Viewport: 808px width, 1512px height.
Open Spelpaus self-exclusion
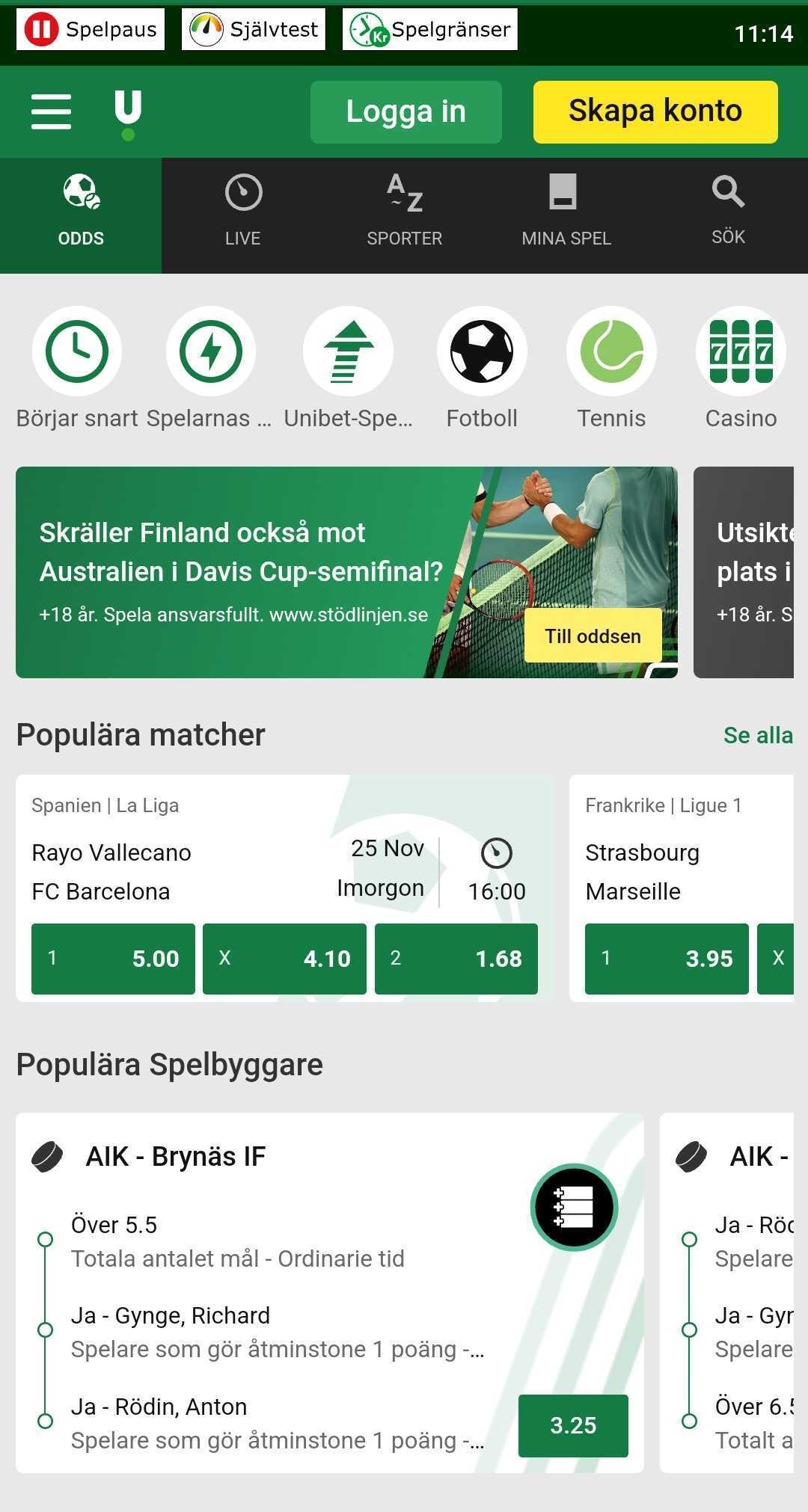pos(91,30)
